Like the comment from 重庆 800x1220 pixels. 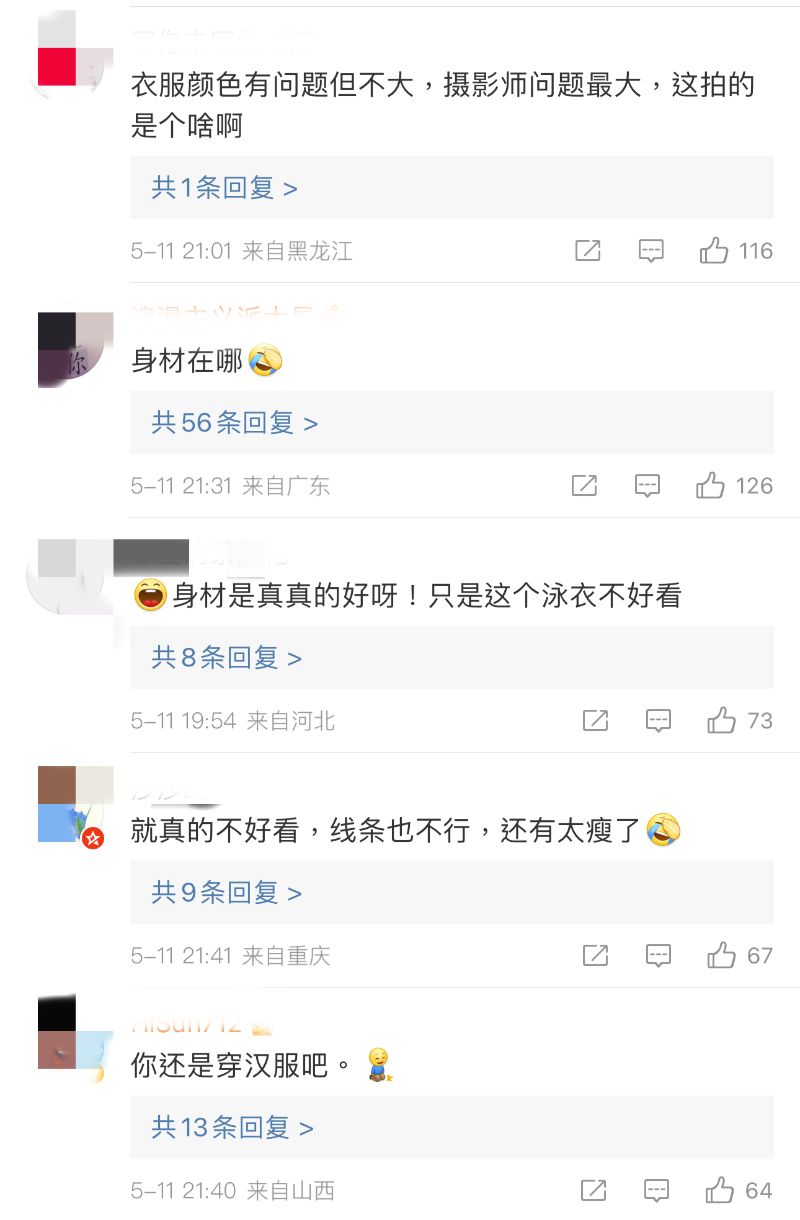[721, 956]
